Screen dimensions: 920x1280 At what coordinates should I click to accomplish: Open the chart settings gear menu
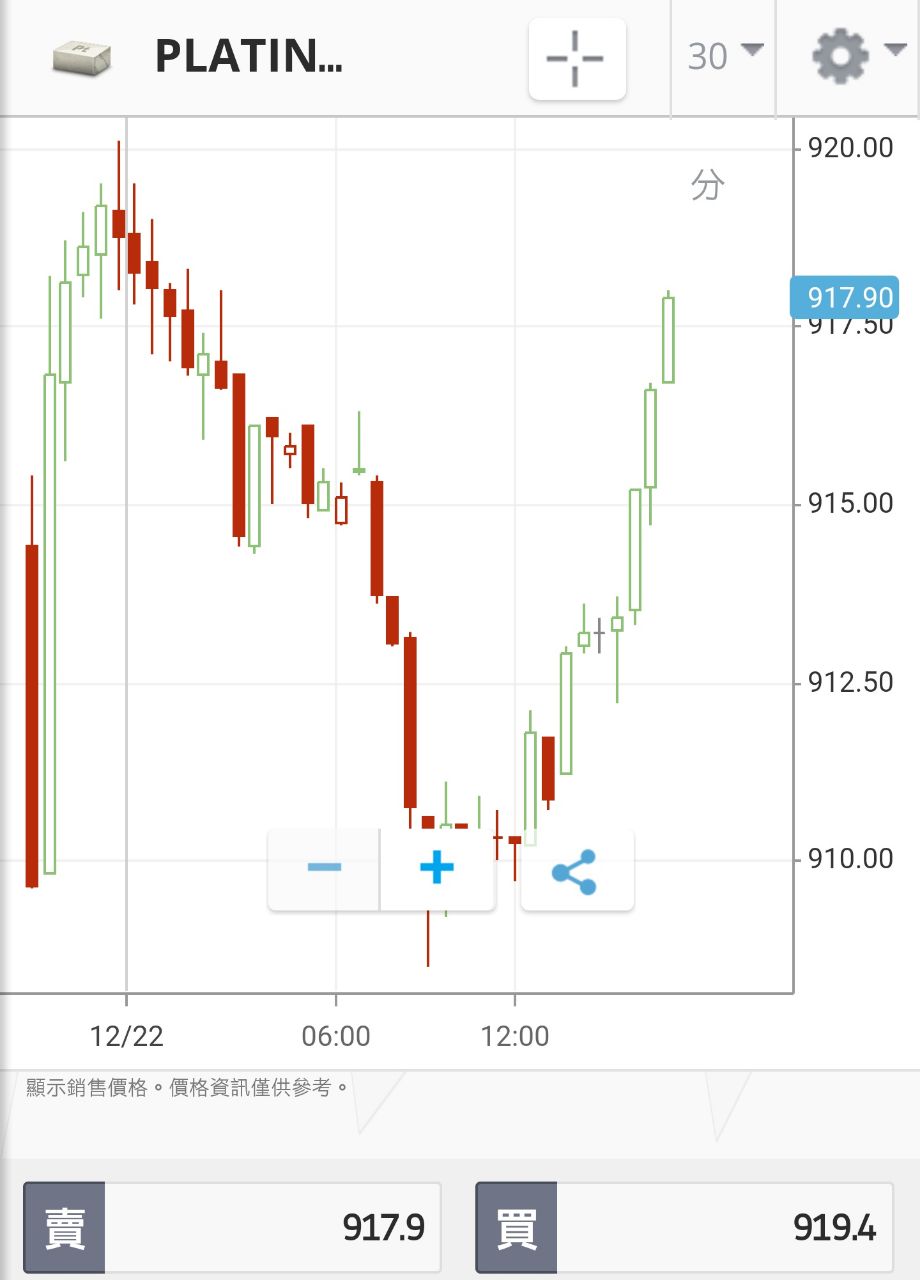point(848,57)
